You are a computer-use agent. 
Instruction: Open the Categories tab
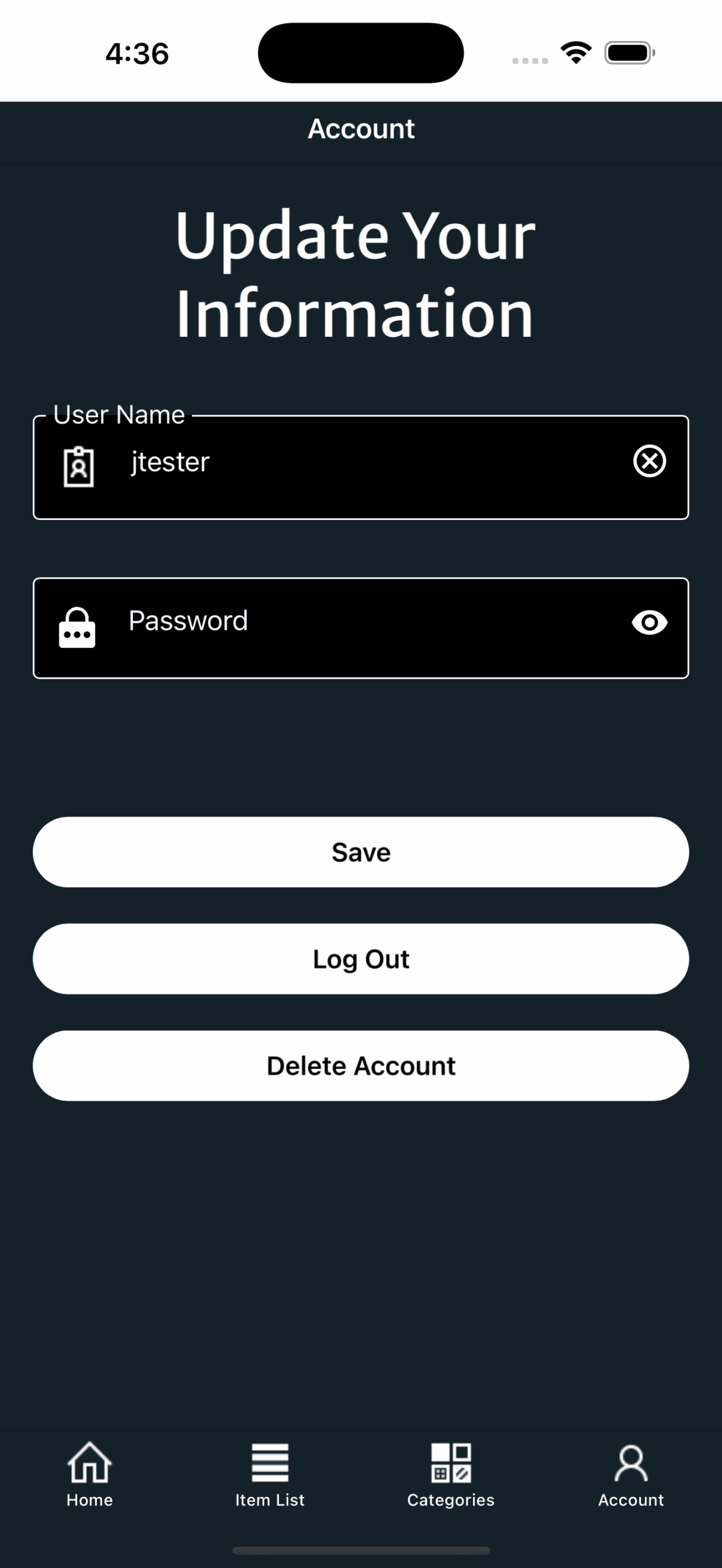(450, 1474)
